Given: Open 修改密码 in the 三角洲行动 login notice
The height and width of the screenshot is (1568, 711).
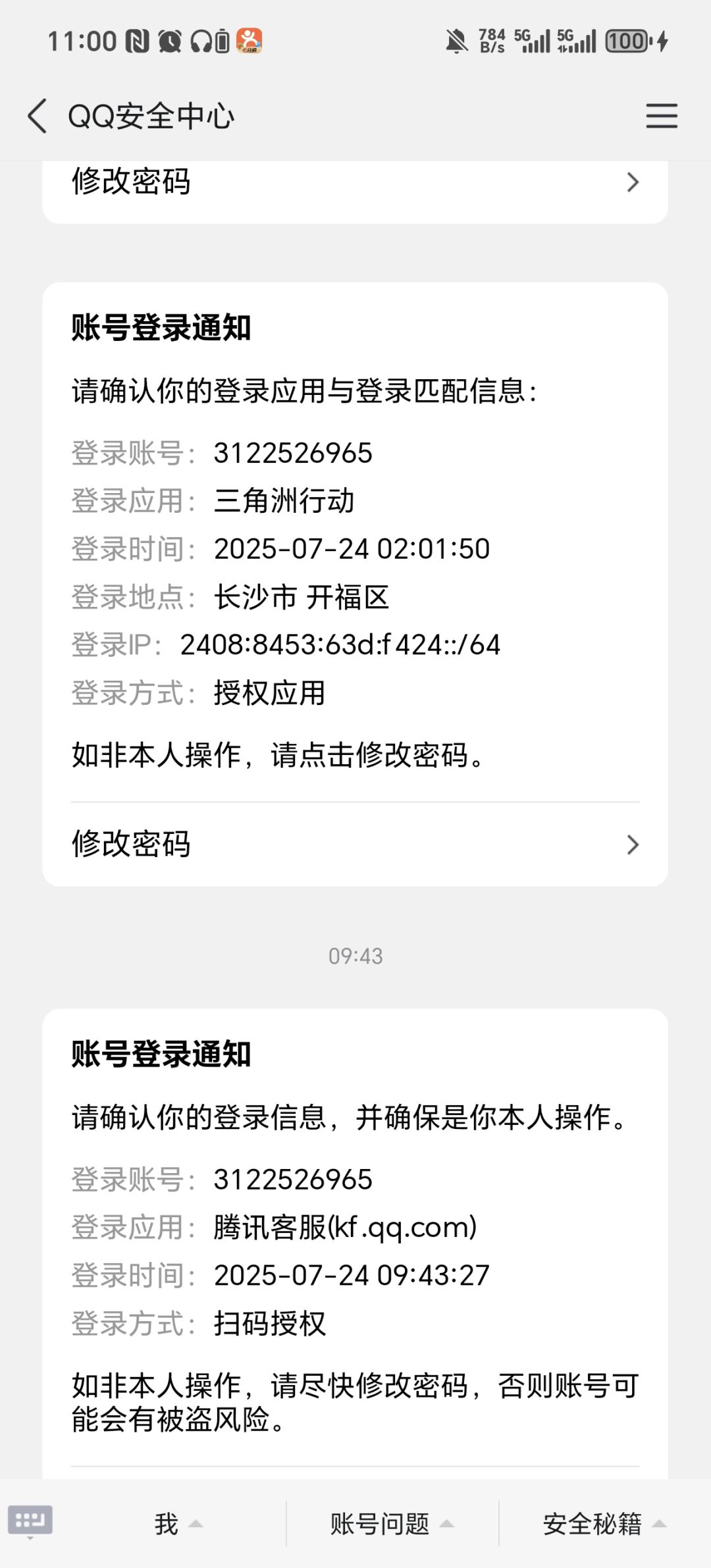Looking at the screenshot, I should click(355, 844).
